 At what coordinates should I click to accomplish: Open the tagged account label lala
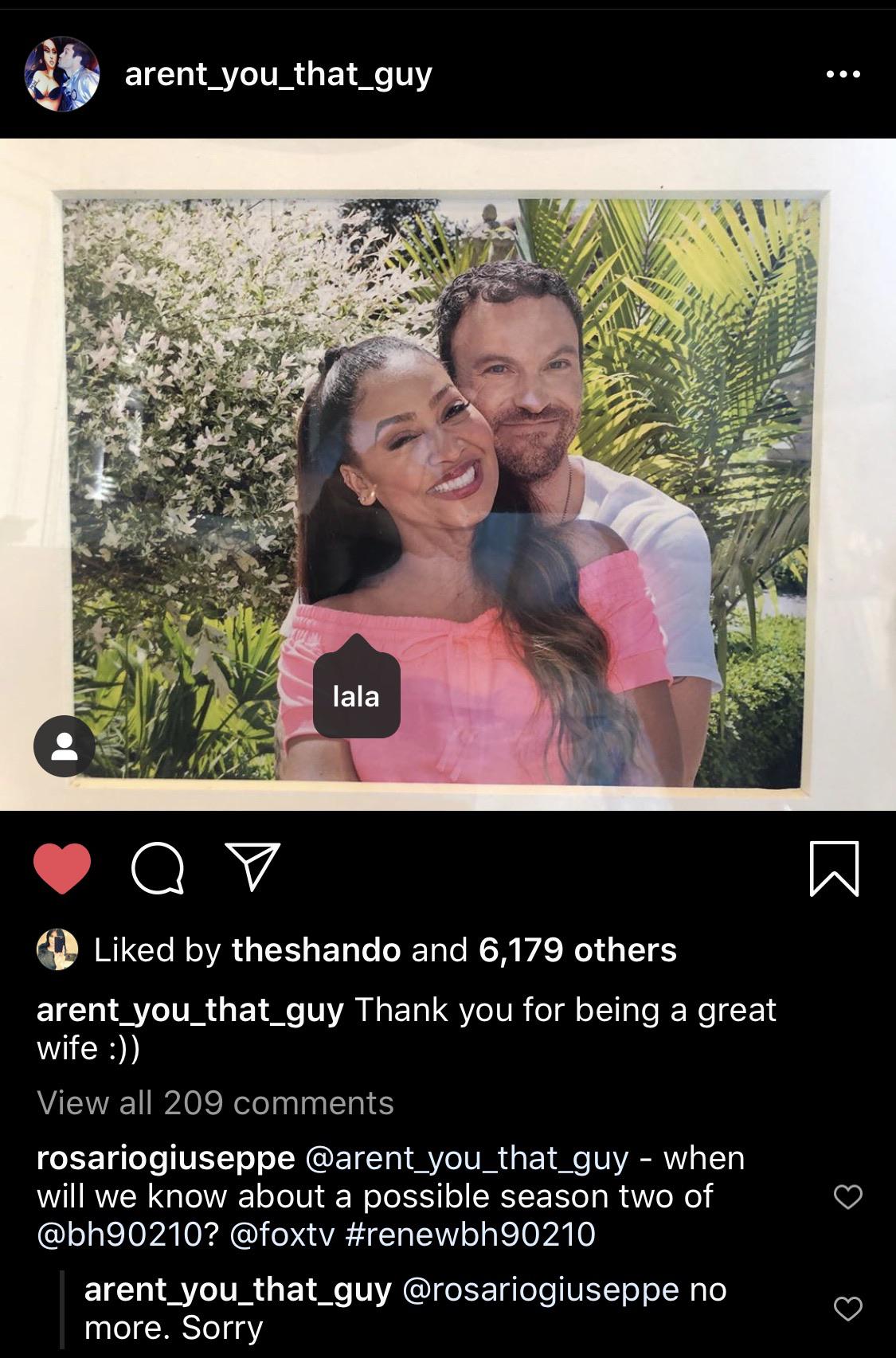(x=356, y=696)
